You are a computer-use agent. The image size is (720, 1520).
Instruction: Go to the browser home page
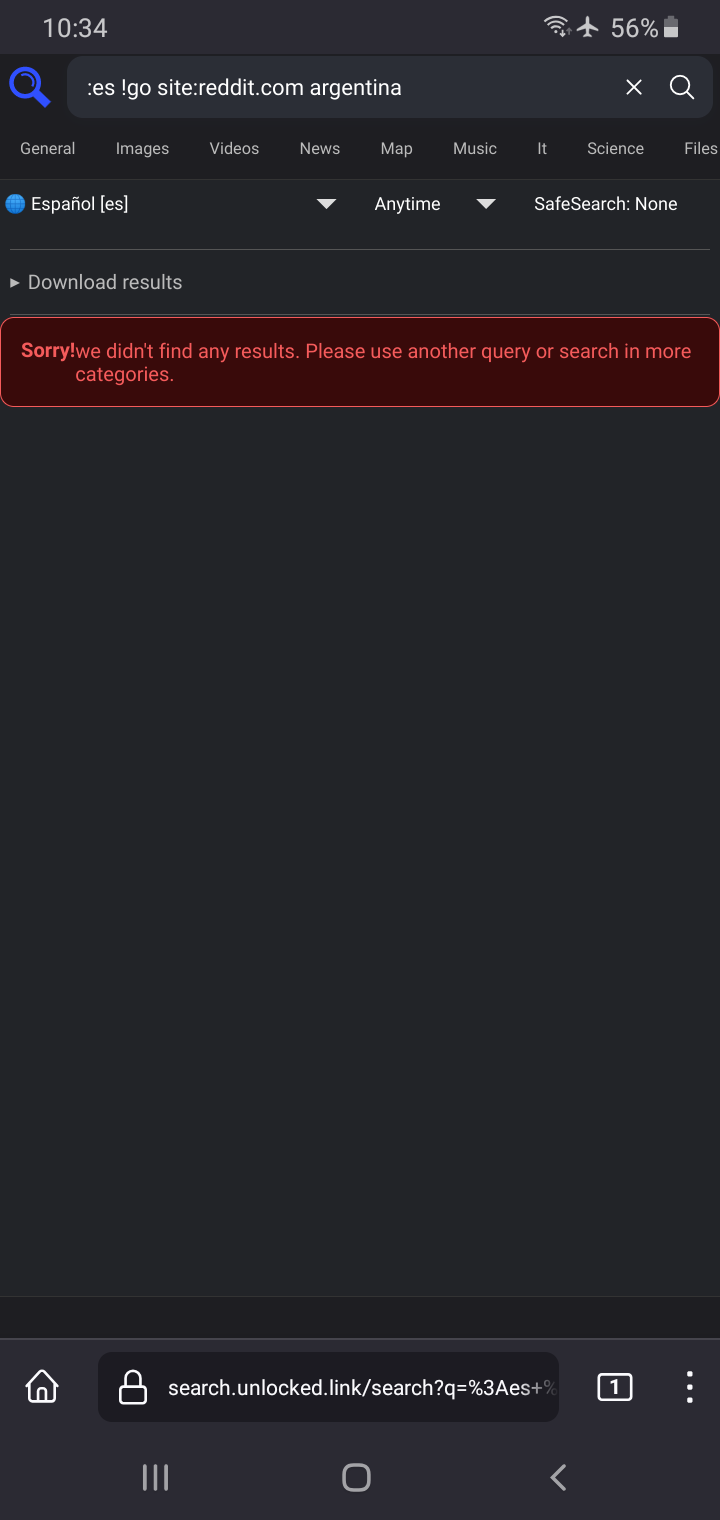click(x=42, y=1387)
